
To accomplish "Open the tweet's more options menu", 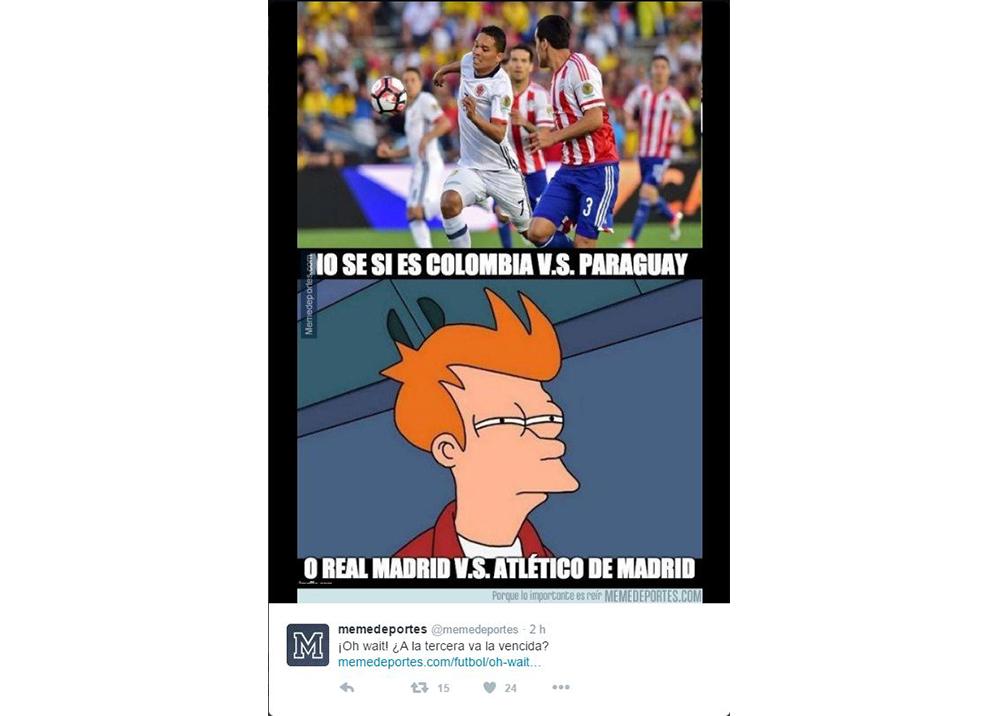I will coord(560,688).
